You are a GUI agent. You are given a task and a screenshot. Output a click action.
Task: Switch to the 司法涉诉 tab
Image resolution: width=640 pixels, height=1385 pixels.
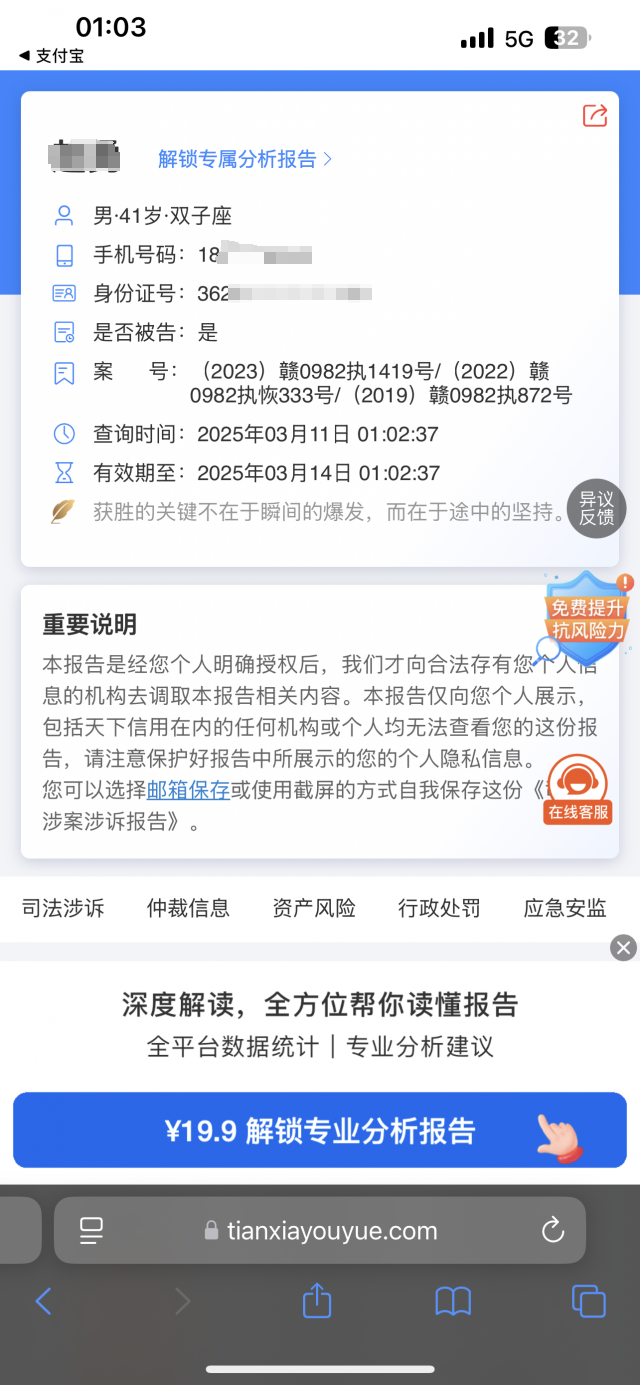[x=63, y=908]
